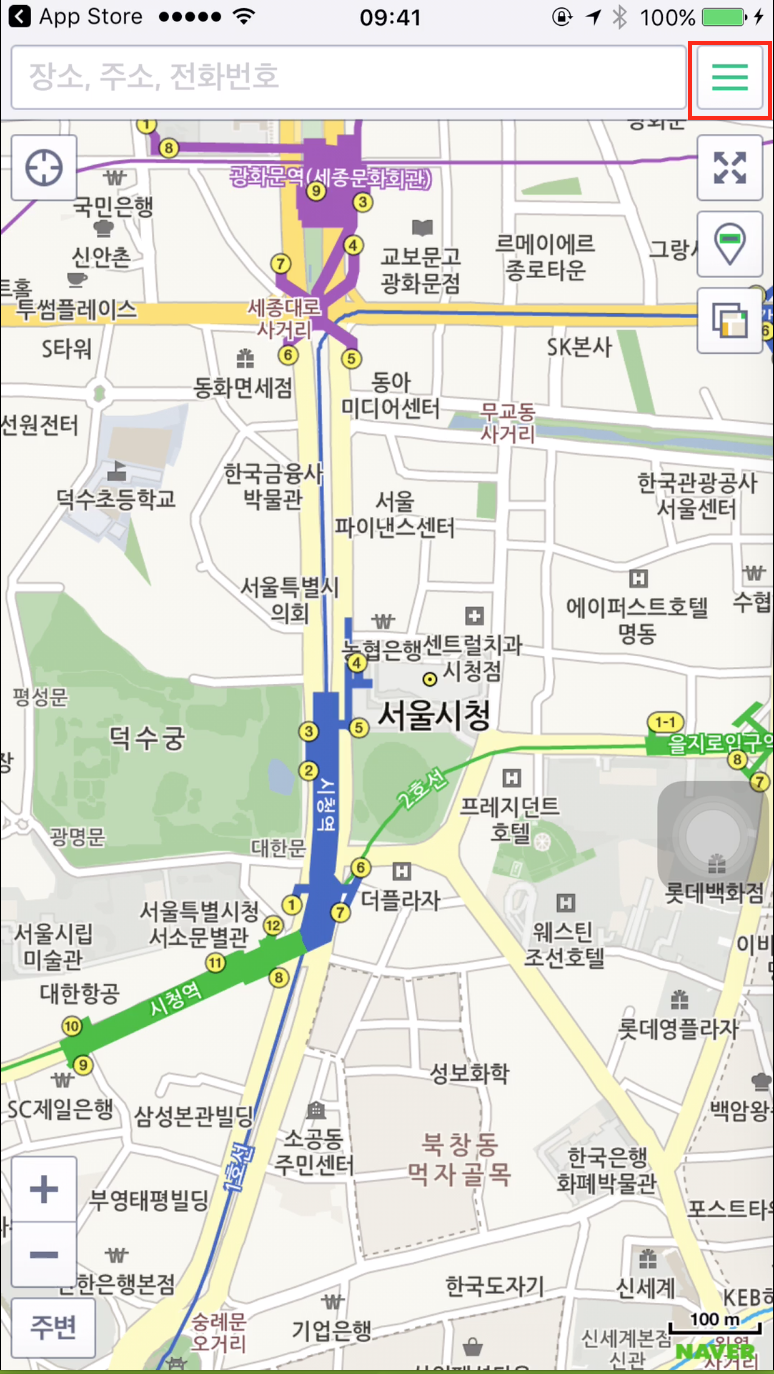Expand map to fullscreen
The height and width of the screenshot is (1374, 774).
pyautogui.click(x=730, y=167)
